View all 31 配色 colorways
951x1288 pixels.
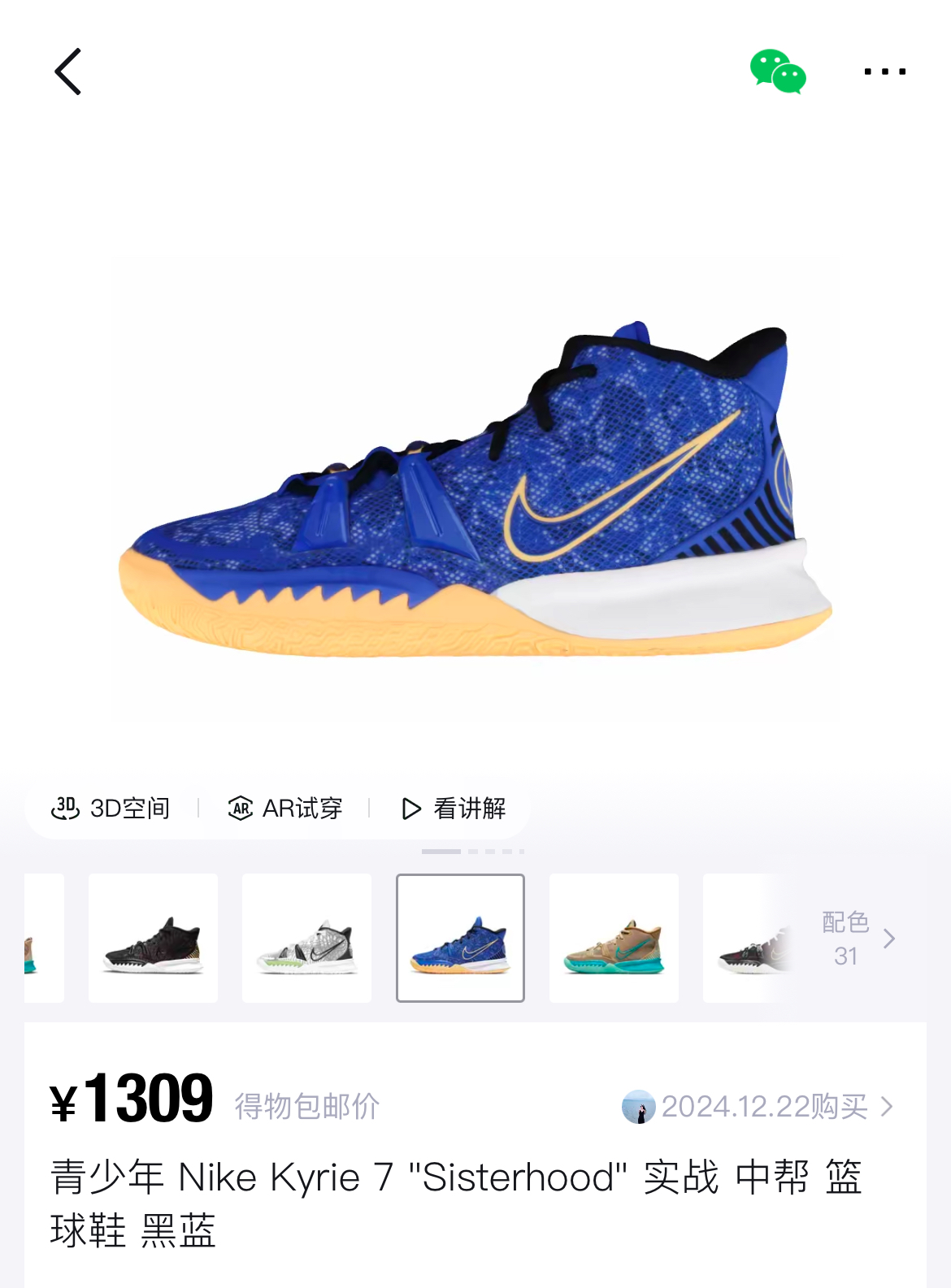point(858,939)
